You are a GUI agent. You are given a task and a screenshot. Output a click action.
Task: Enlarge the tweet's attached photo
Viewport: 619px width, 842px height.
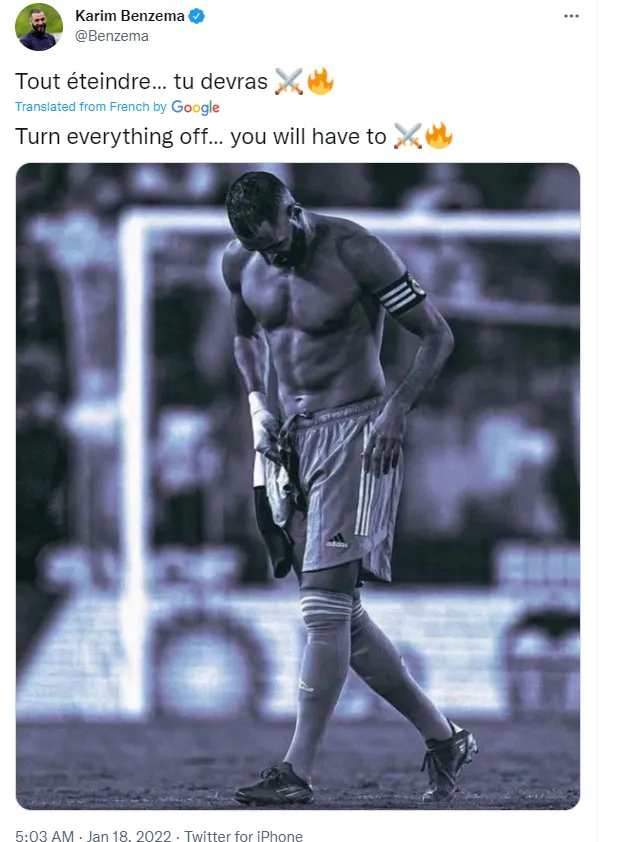(298, 485)
